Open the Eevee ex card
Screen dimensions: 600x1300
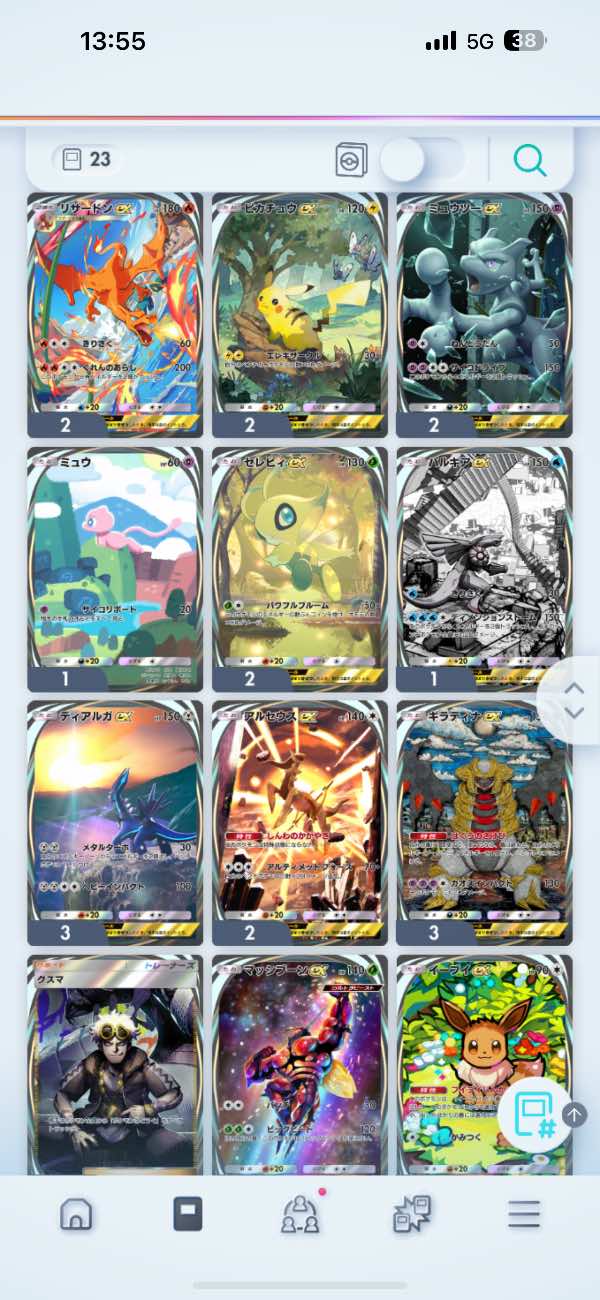point(484,1065)
